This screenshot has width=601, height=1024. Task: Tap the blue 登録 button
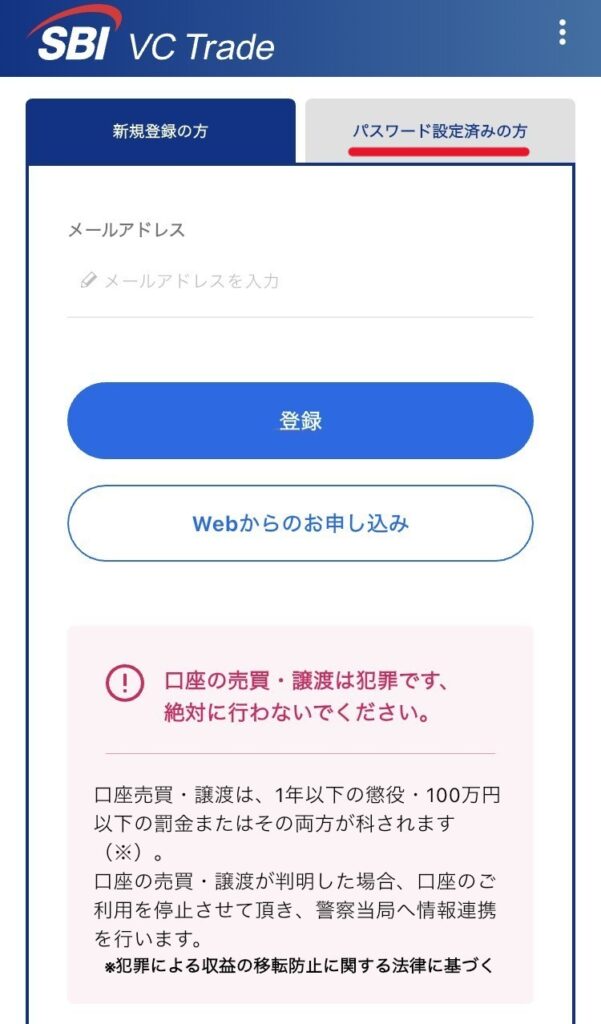(x=300, y=421)
